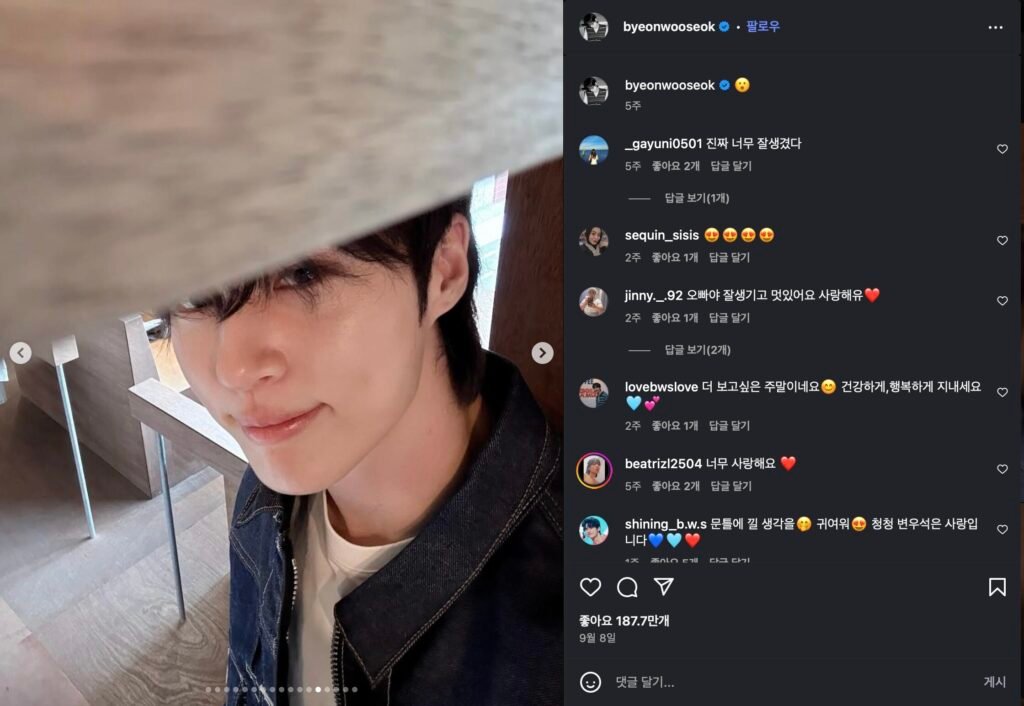Screen dimensions: 1024x706
Task: Tap the comment field 댓글 달기...
Action: 780,682
